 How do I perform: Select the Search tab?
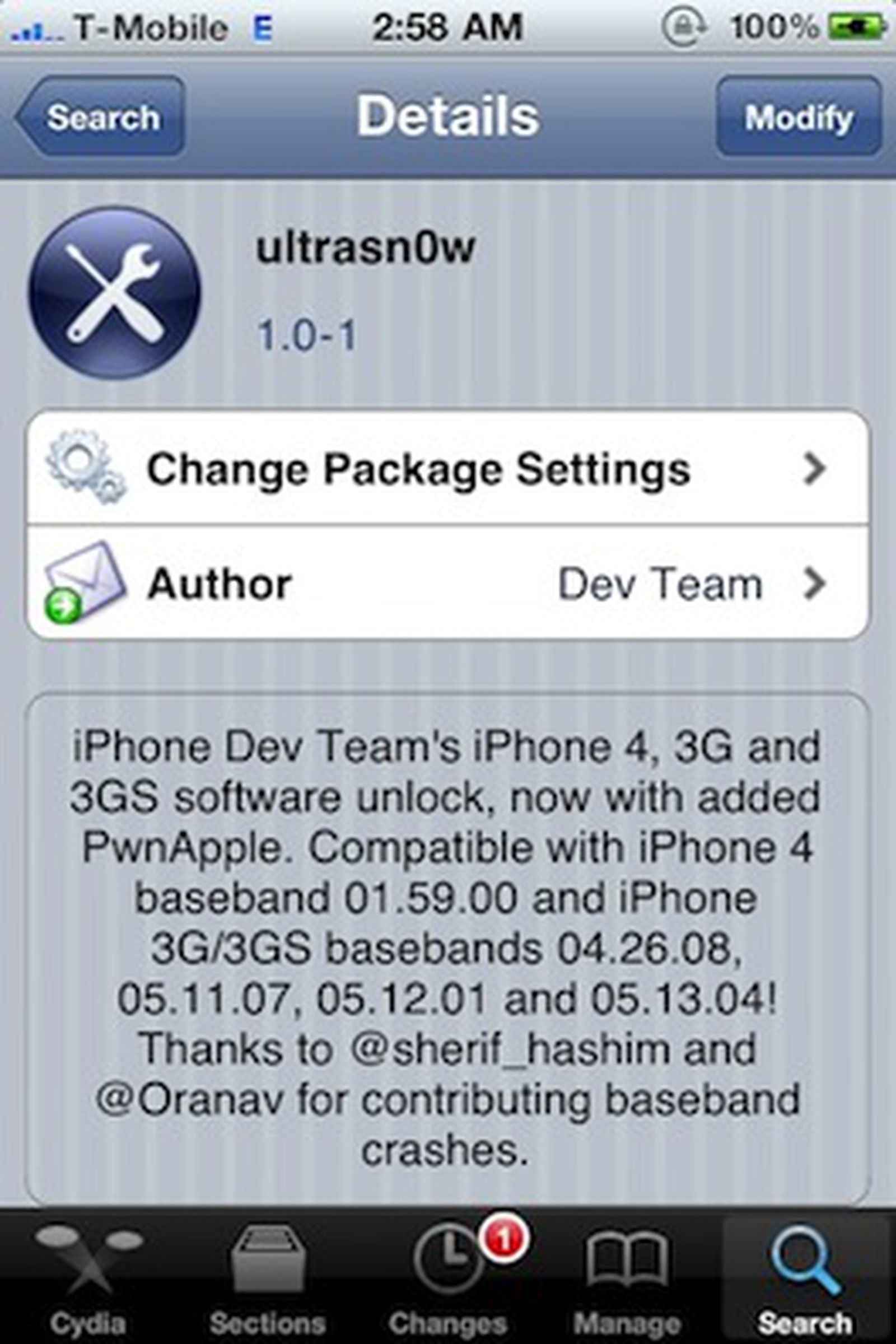805,1279
